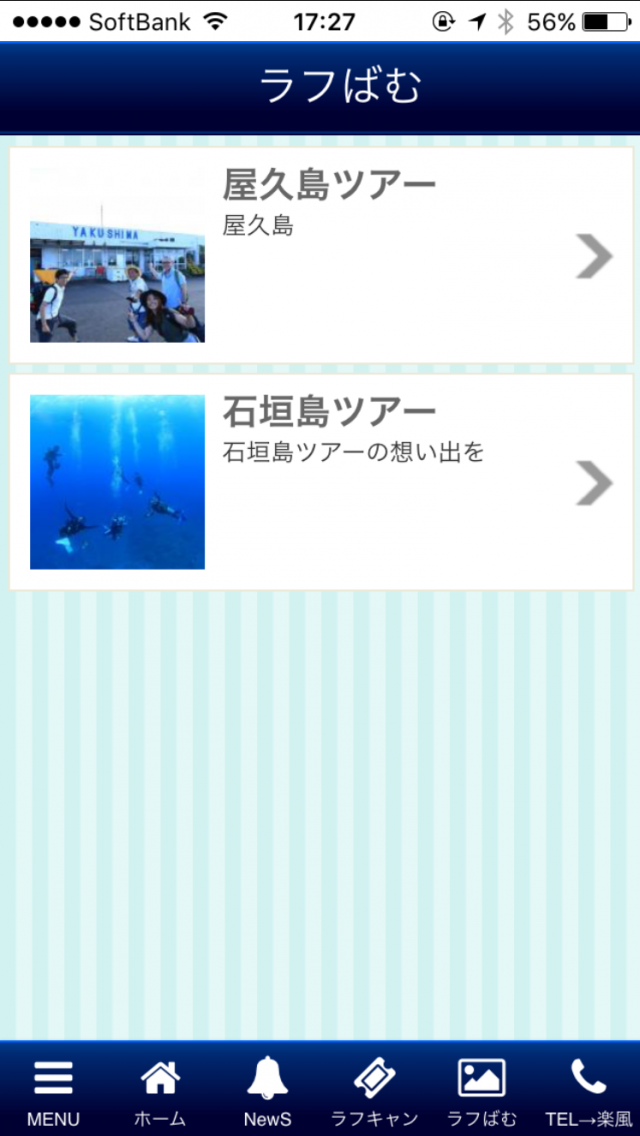Image resolution: width=640 pixels, height=1136 pixels.
Task: Open the 石垣島ツアー album
Action: (x=320, y=483)
